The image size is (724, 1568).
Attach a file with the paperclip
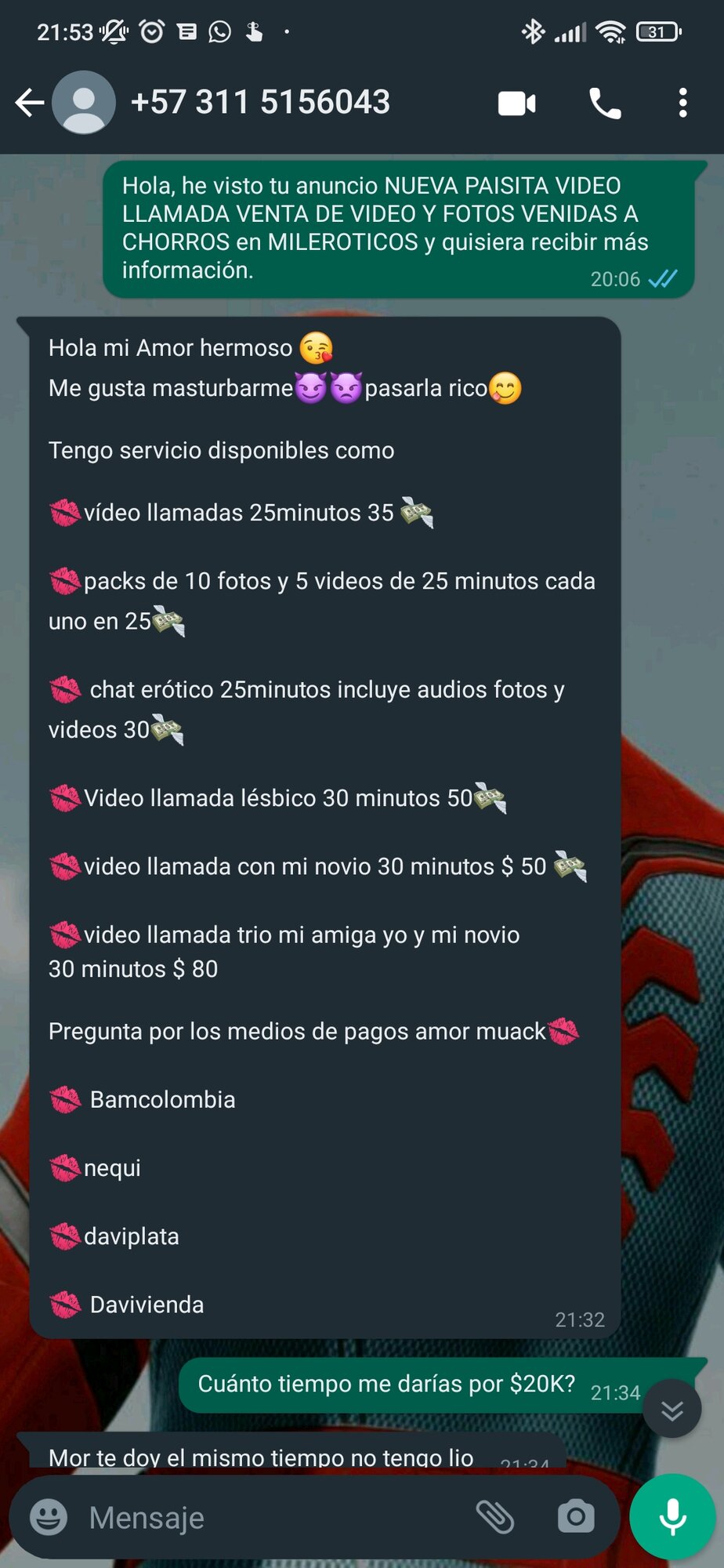pos(495,1517)
